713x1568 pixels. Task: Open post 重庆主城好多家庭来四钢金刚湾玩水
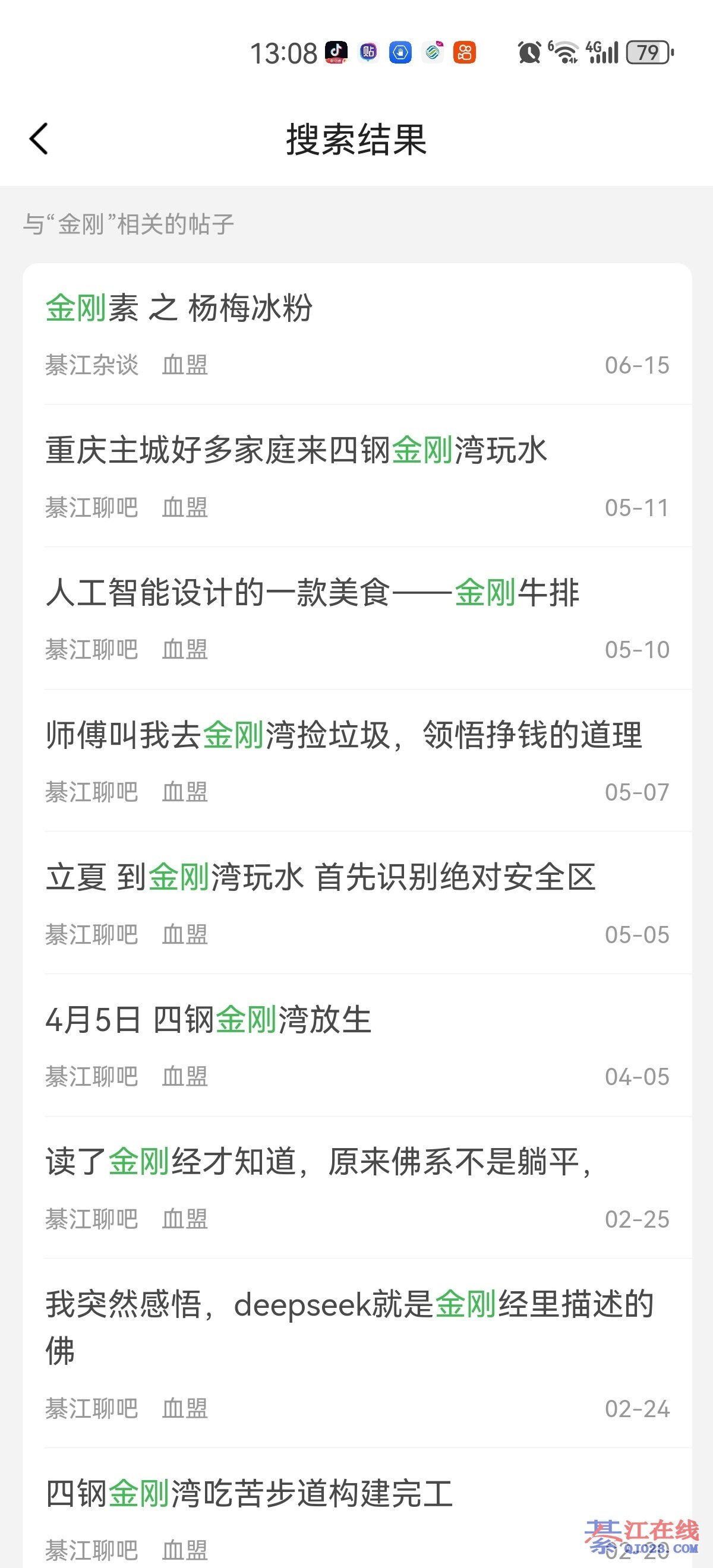click(x=296, y=450)
